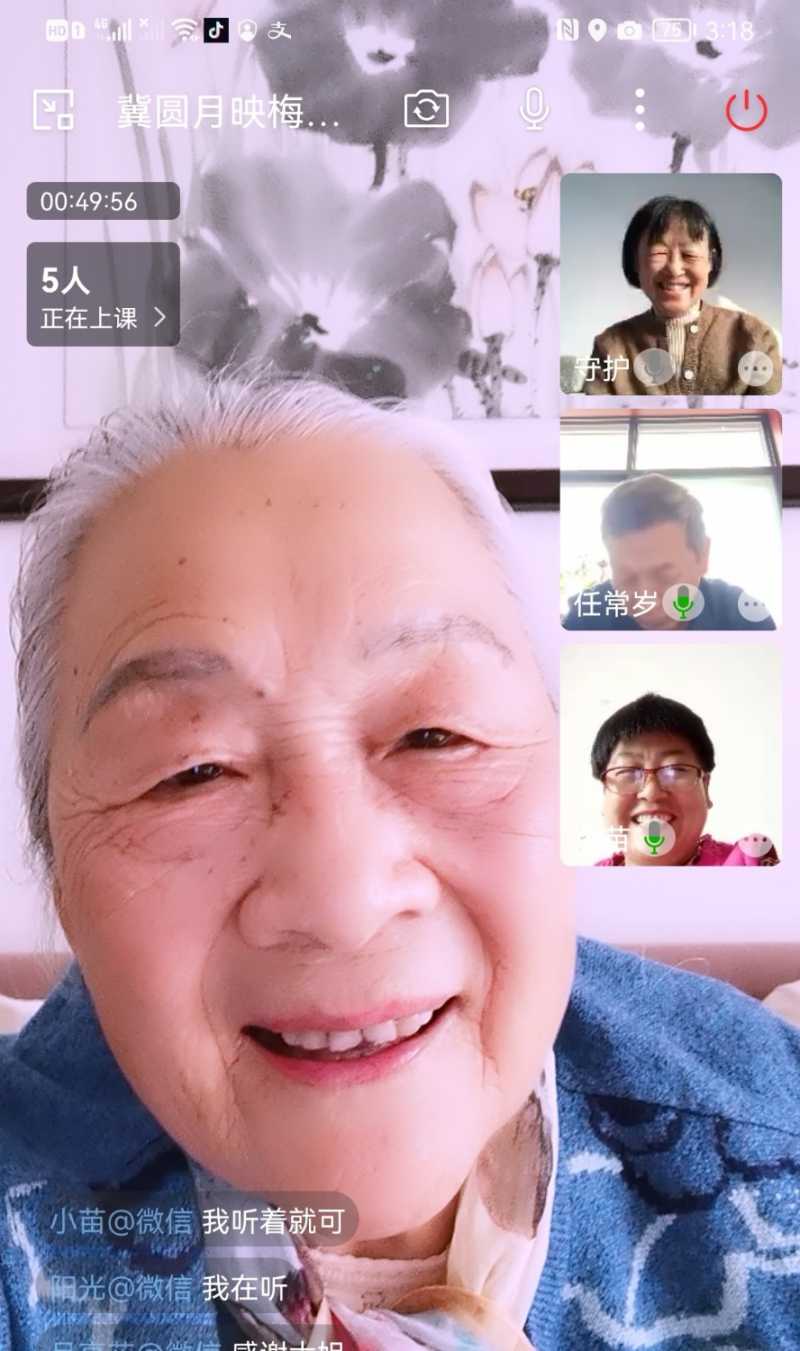Flip the camera
The height and width of the screenshot is (1351, 800).
tap(426, 109)
